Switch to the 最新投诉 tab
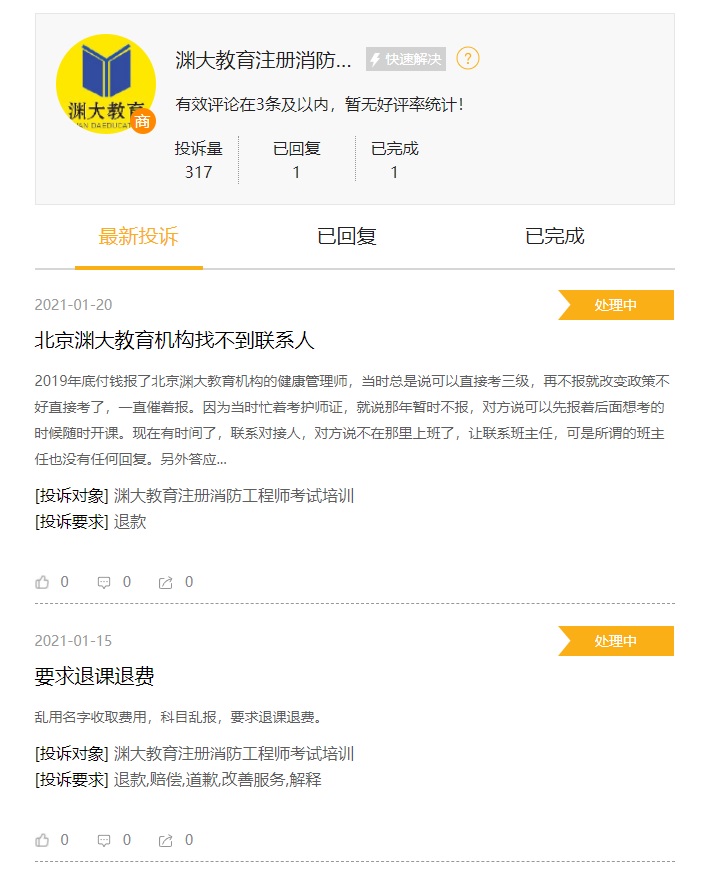The height and width of the screenshot is (872, 713). tap(138, 237)
